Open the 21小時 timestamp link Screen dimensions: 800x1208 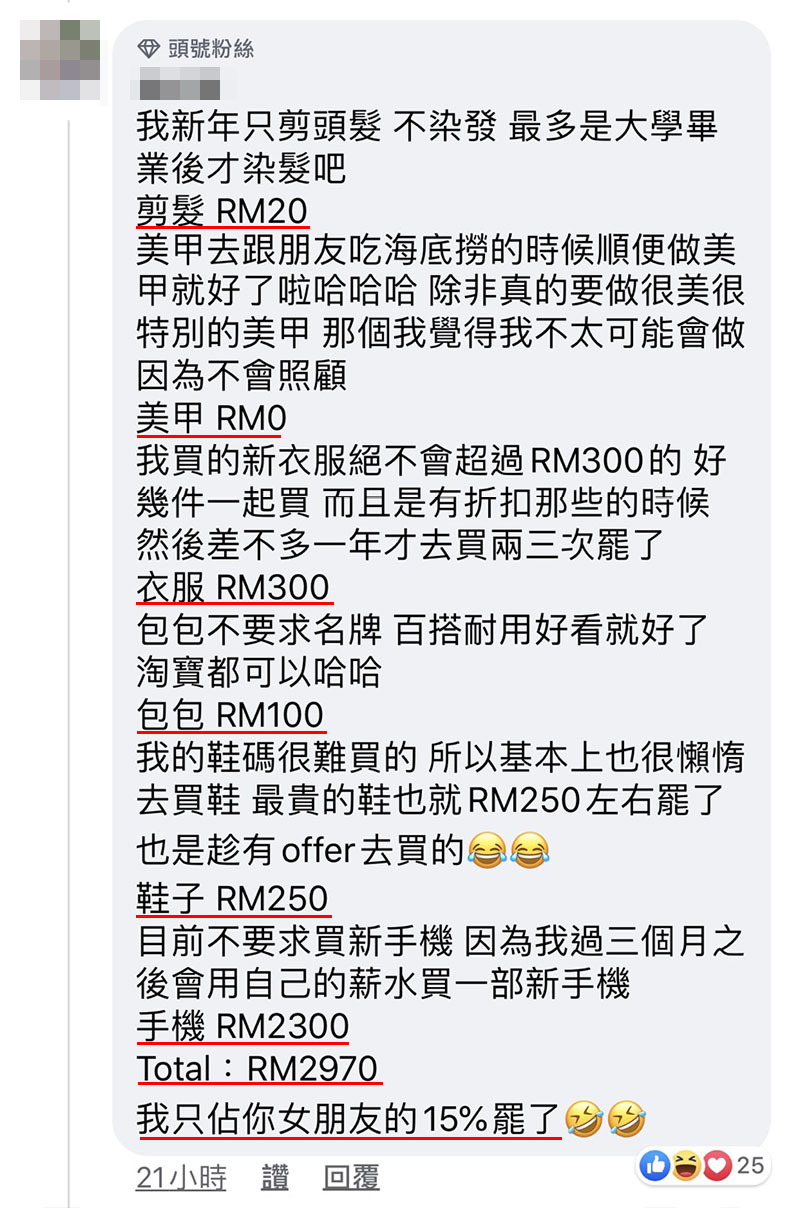click(181, 1178)
